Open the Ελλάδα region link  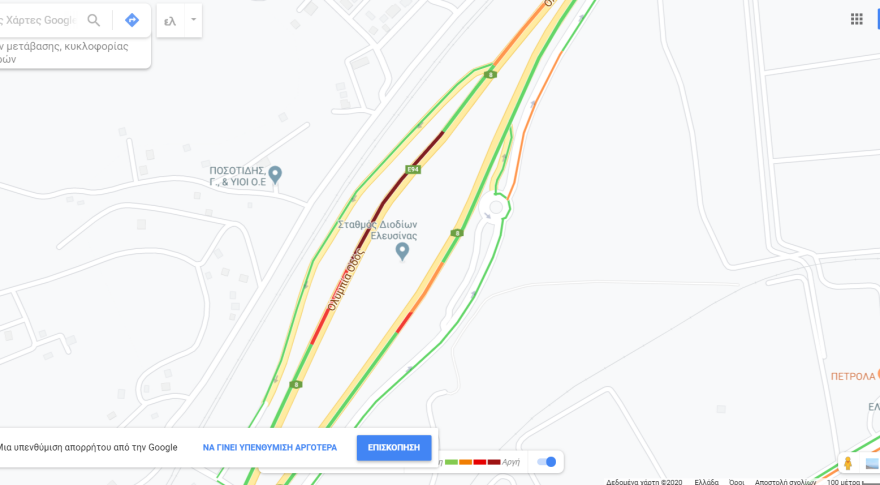point(706,481)
